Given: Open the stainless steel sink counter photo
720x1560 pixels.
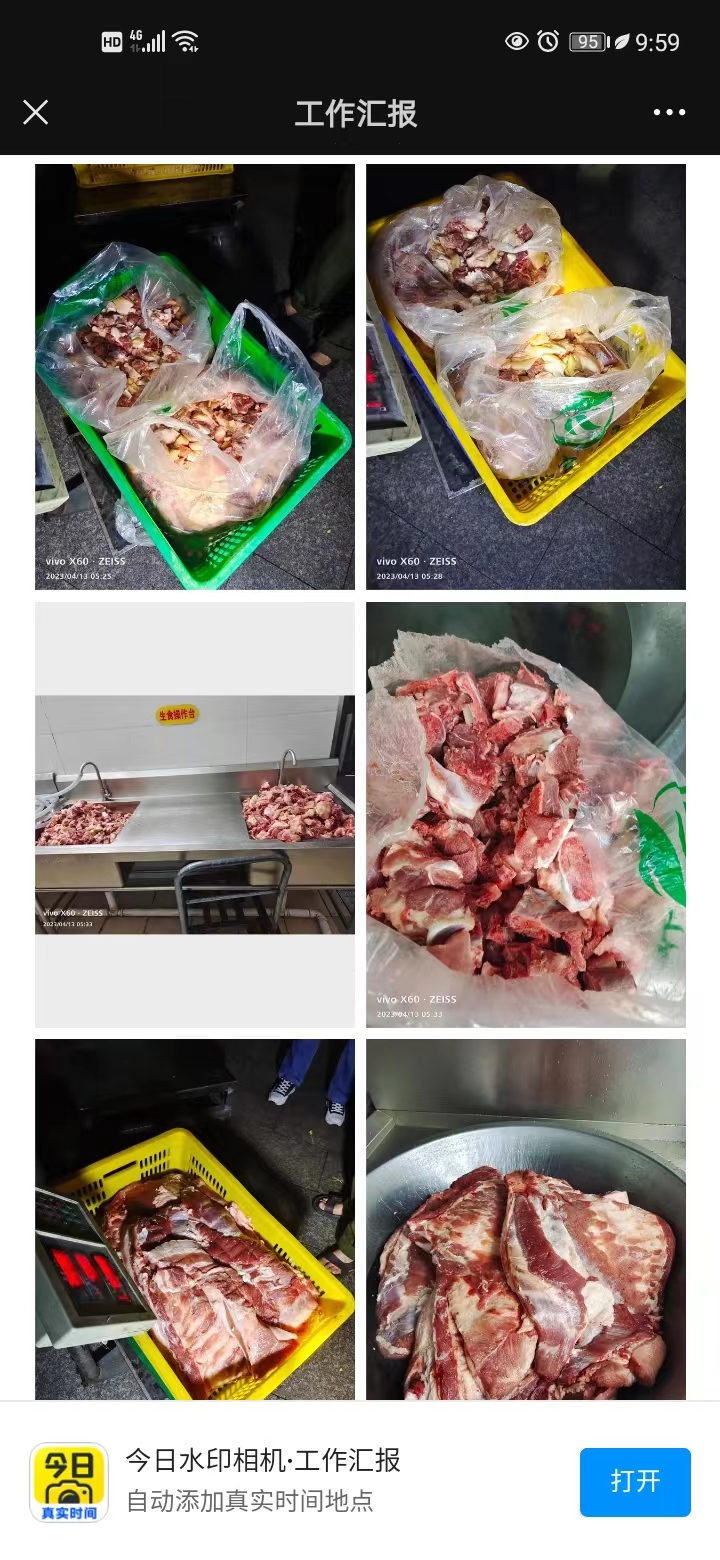Looking at the screenshot, I should point(195,814).
